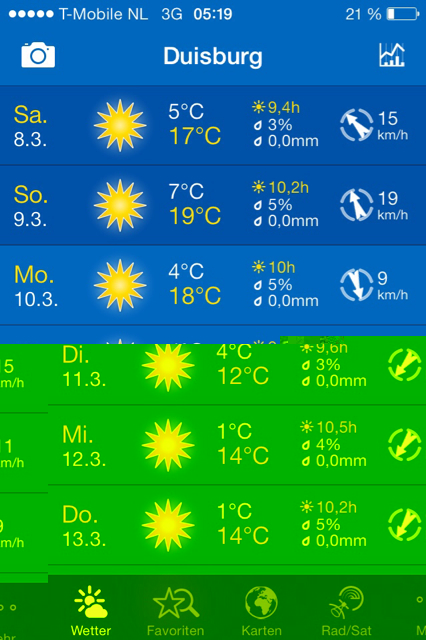Open the forecast for Sa. 8.3.
The image size is (426, 640).
pyautogui.click(x=213, y=125)
